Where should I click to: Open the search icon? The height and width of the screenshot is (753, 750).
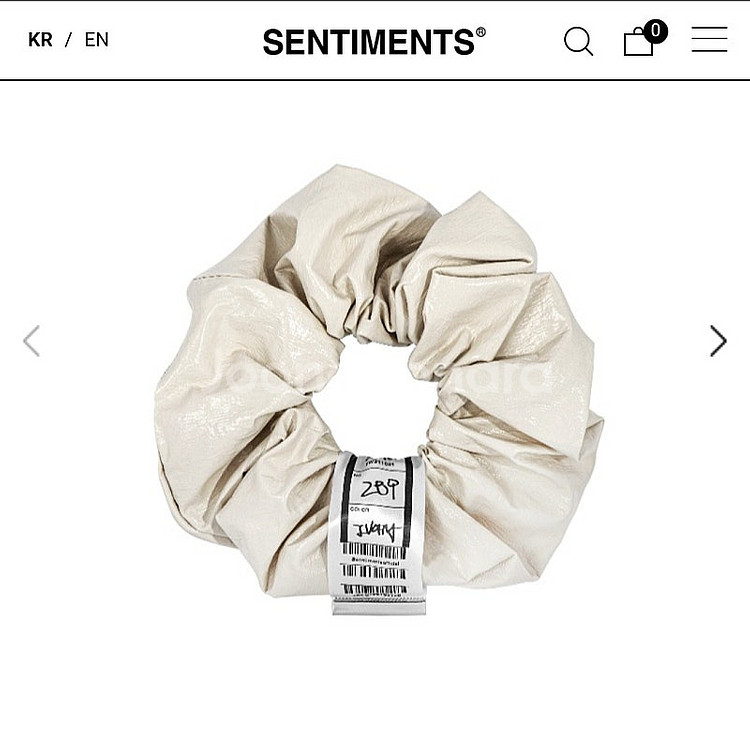click(578, 41)
